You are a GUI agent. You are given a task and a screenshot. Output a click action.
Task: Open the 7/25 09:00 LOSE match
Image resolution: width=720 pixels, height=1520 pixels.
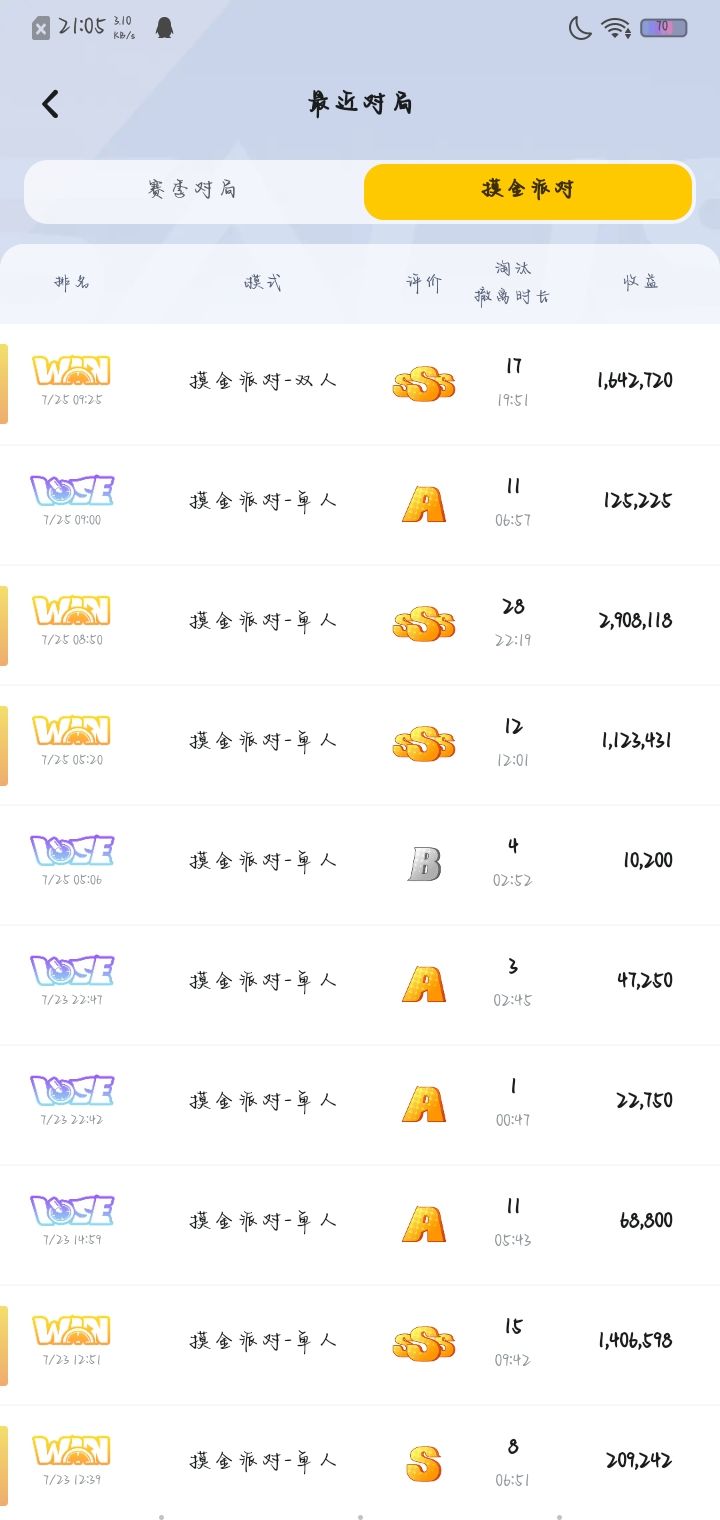tap(360, 505)
